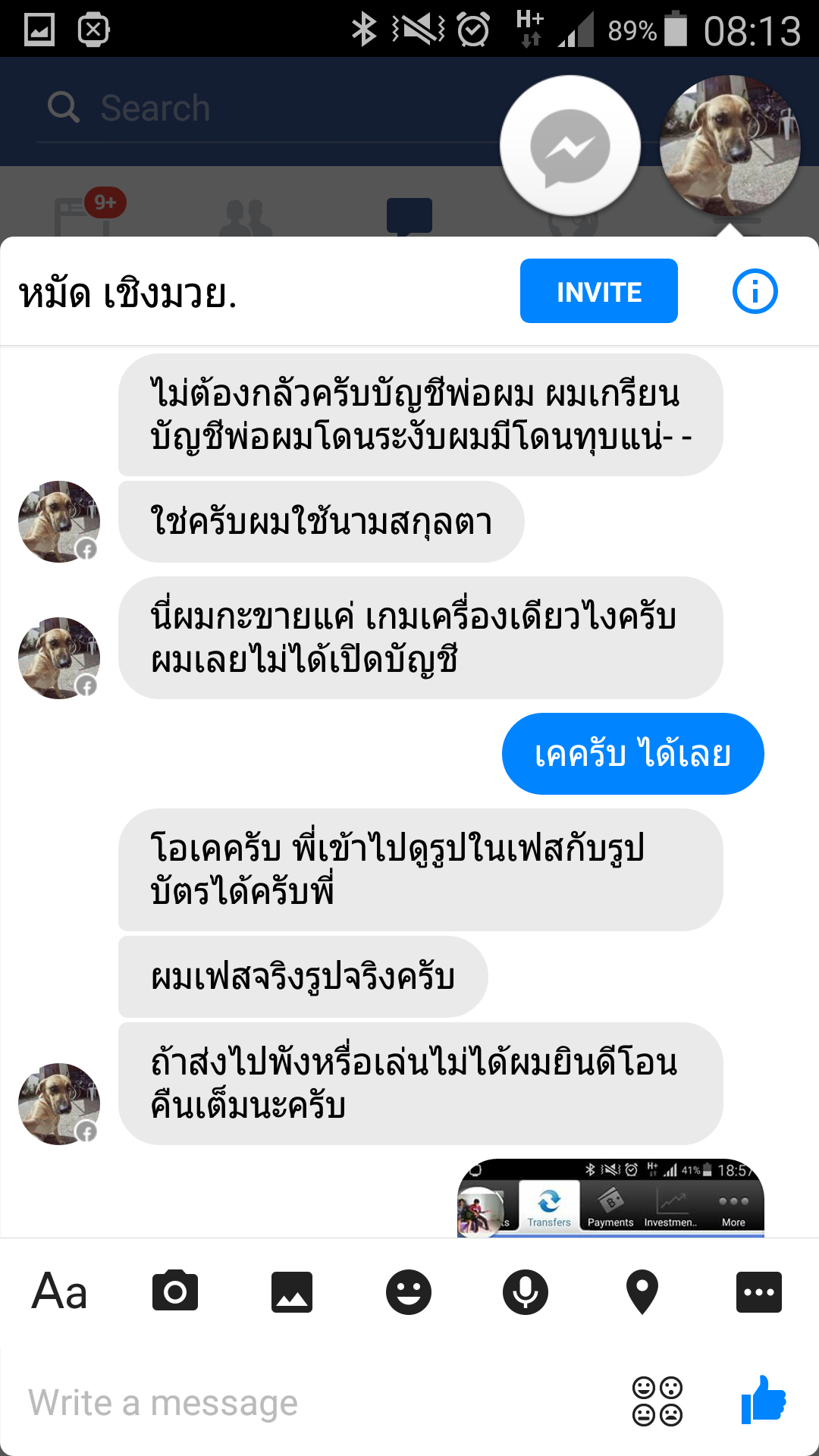Tap the Messenger chat head bubble
Viewport: 819px width, 1456px height.
[x=570, y=146]
